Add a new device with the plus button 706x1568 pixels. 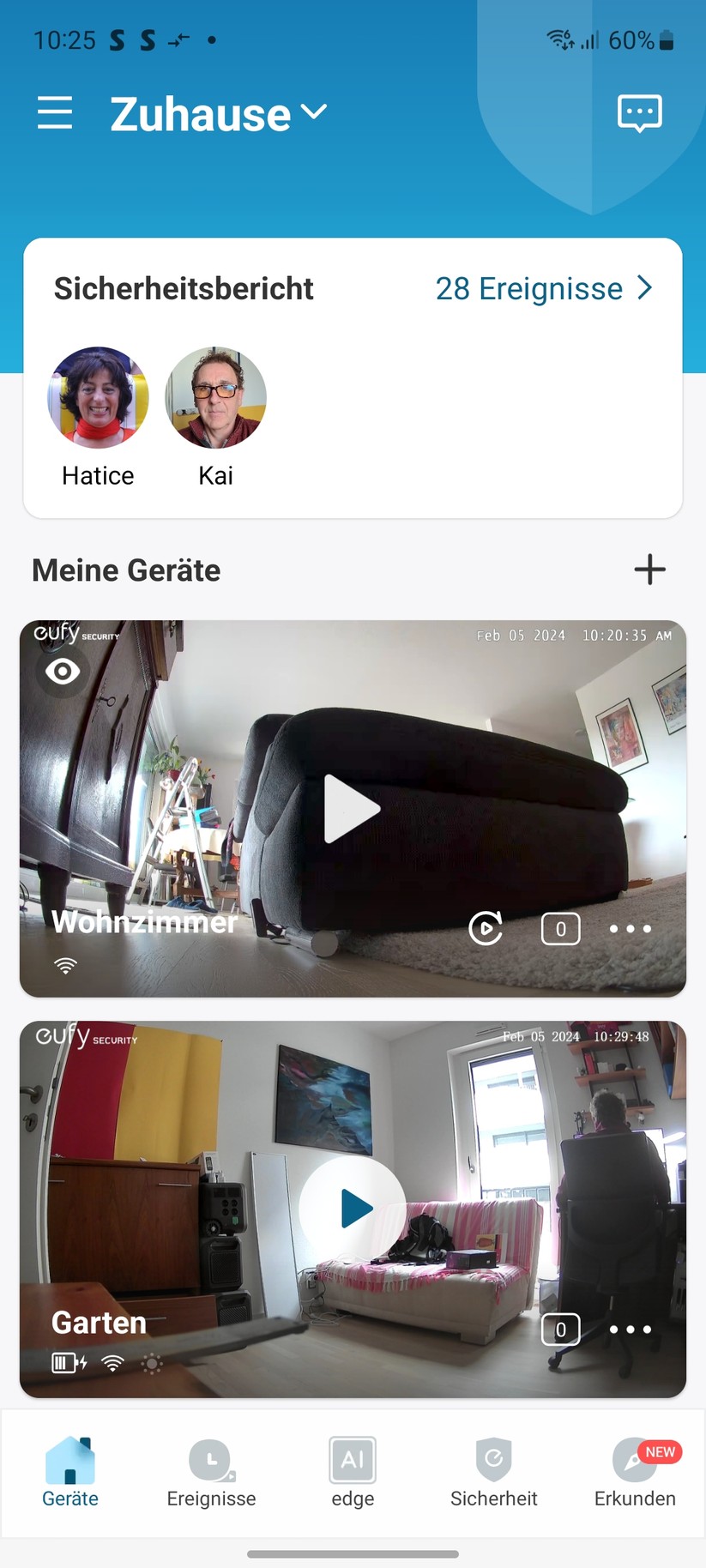650,569
